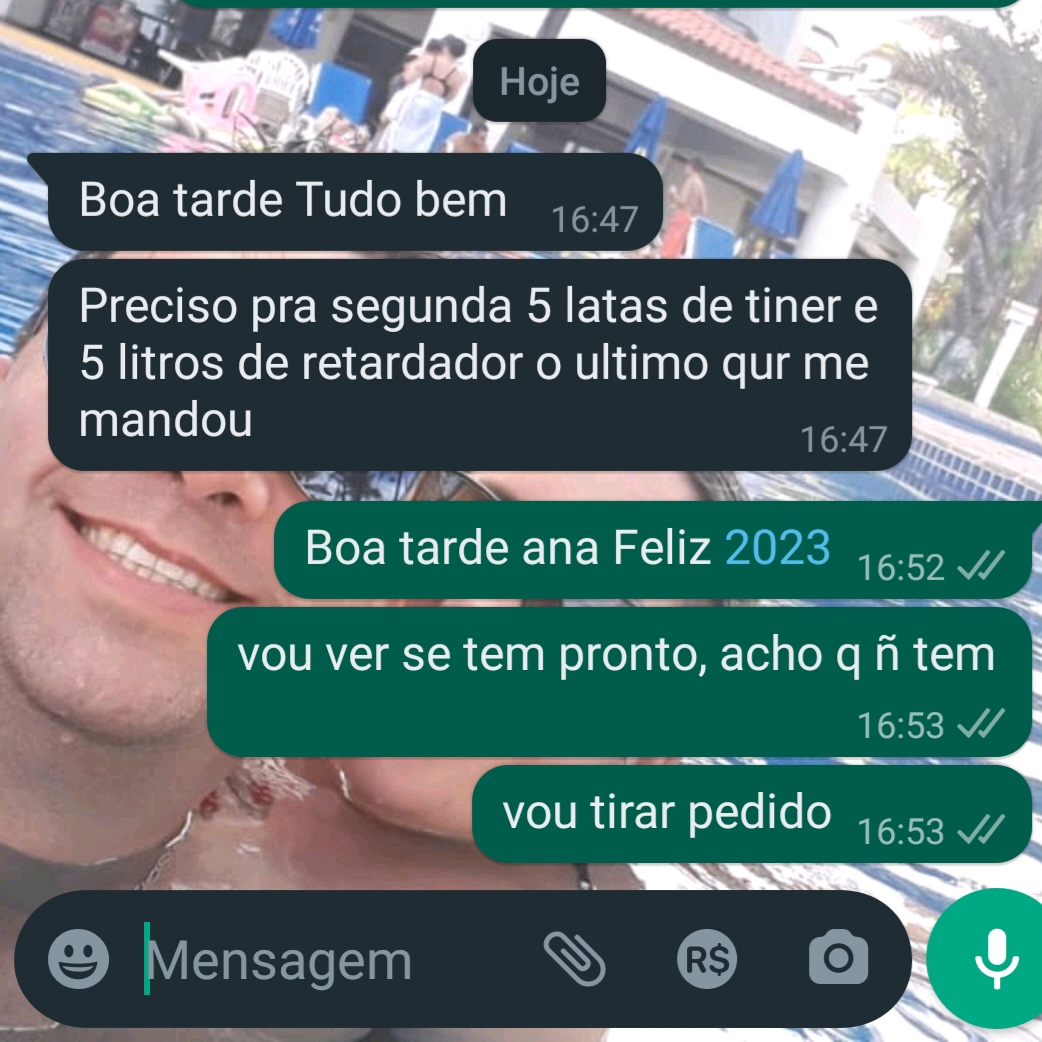Tap the highlighted 2023 link
Image resolution: width=1042 pixels, height=1042 pixels.
(x=777, y=548)
